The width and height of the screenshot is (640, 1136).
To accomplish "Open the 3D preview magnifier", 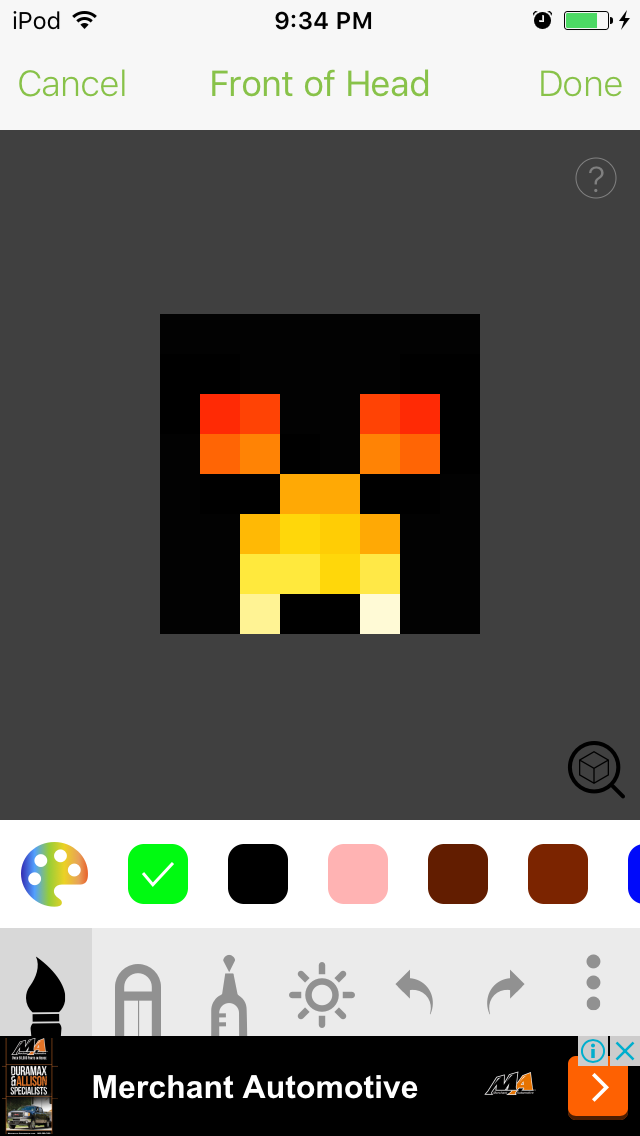I will (596, 769).
